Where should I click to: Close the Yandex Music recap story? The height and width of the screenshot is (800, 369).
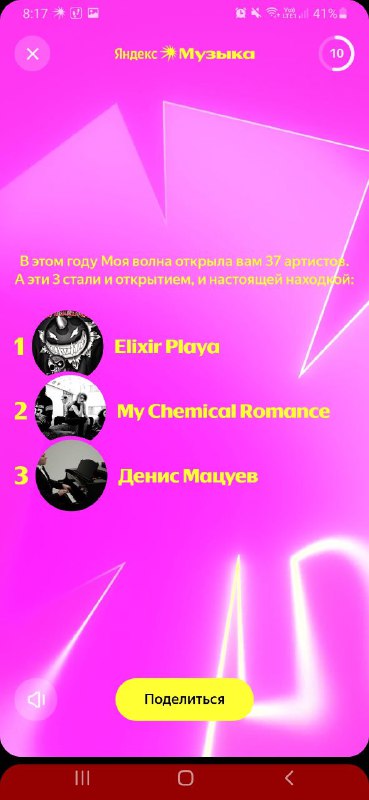[x=32, y=54]
